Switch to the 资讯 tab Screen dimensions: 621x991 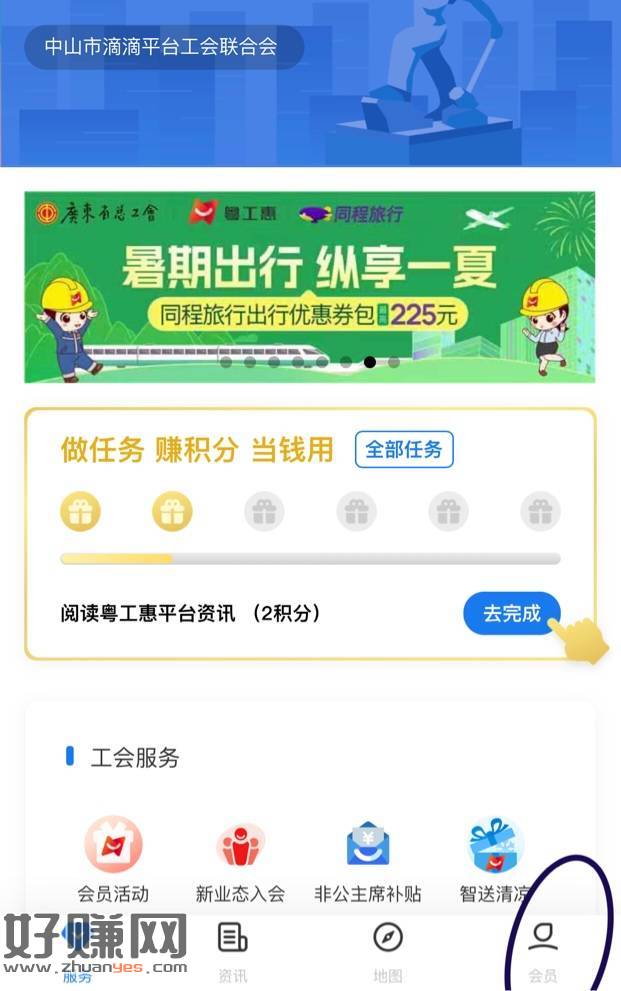[232, 951]
